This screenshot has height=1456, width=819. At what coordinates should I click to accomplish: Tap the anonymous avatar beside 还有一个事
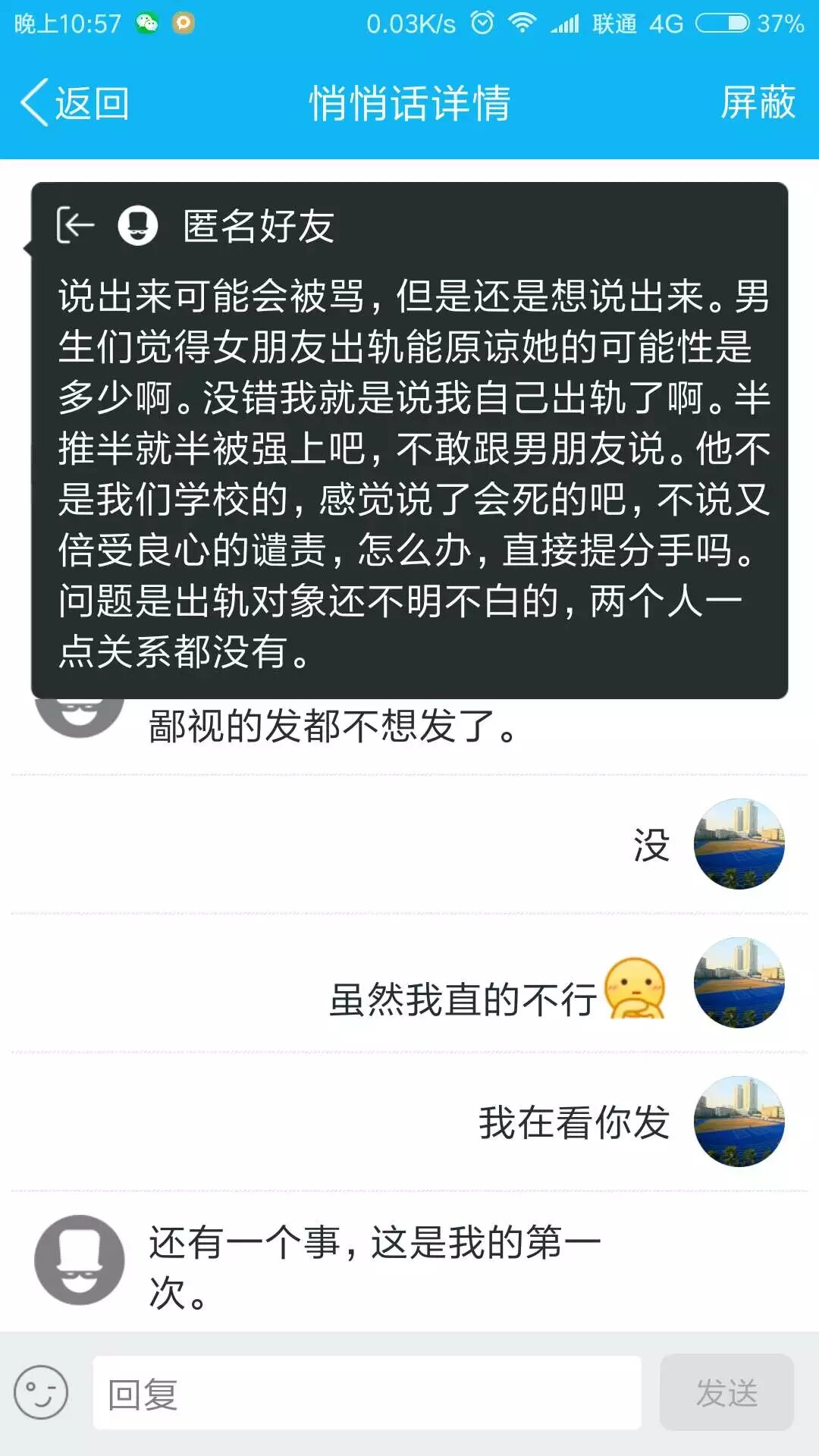(80, 1260)
